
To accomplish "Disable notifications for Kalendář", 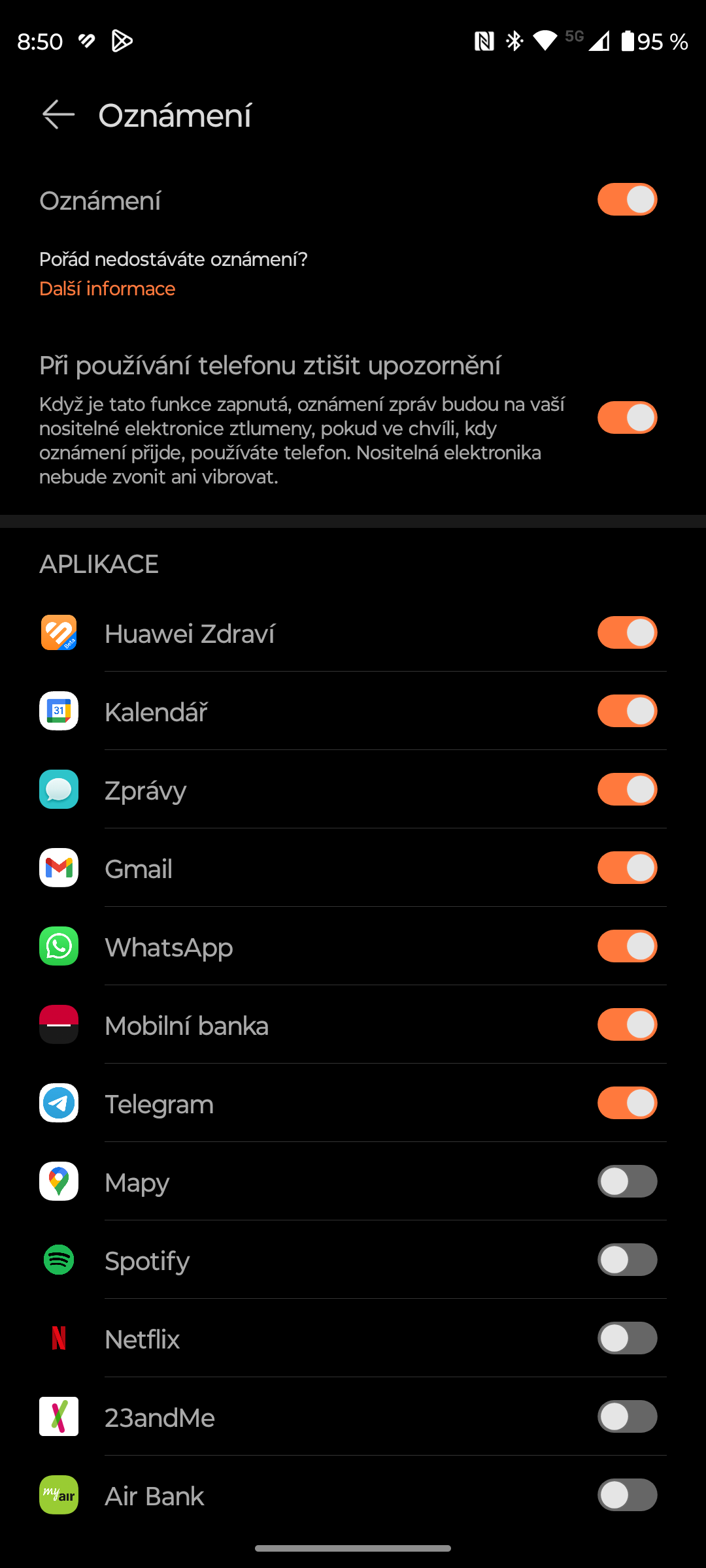I will [627, 711].
